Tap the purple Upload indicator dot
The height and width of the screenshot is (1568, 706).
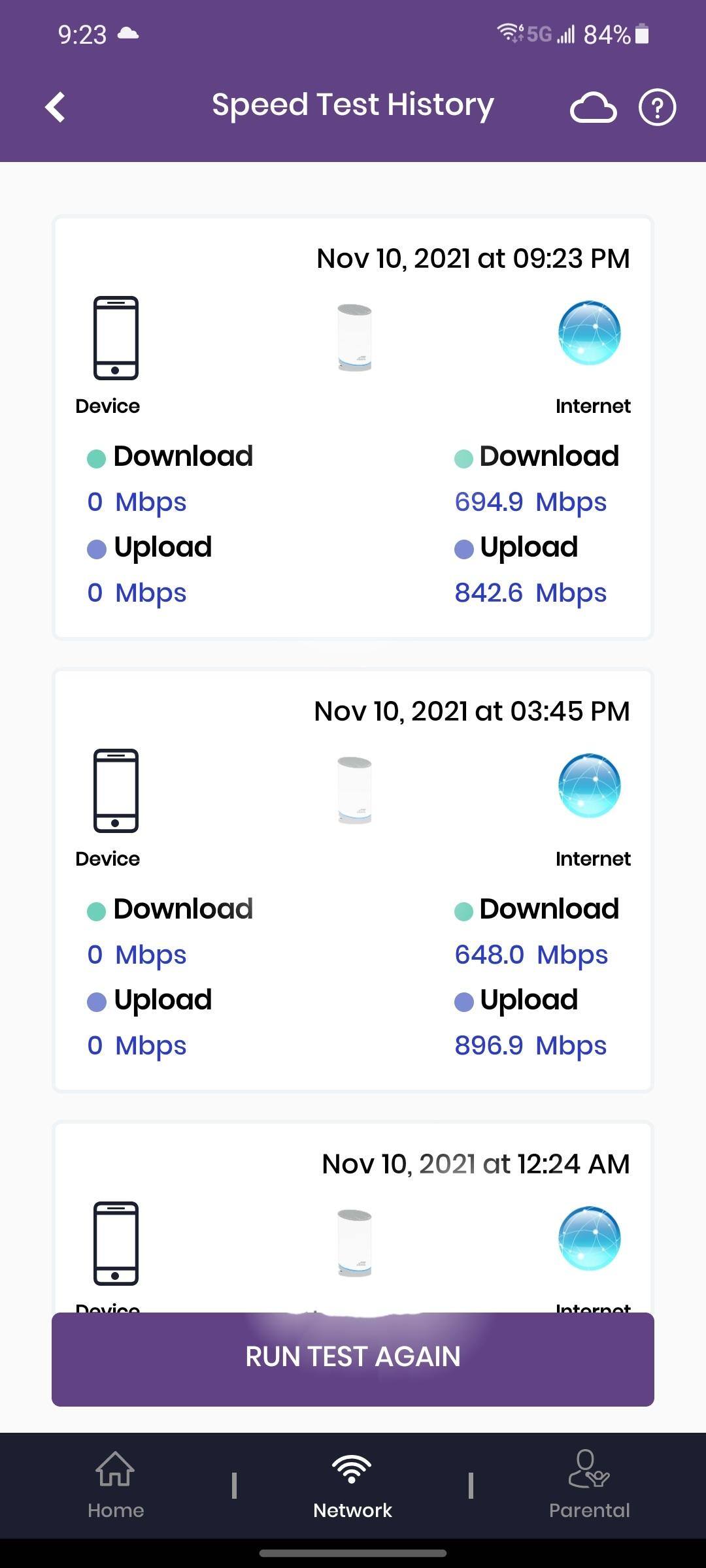[x=96, y=548]
